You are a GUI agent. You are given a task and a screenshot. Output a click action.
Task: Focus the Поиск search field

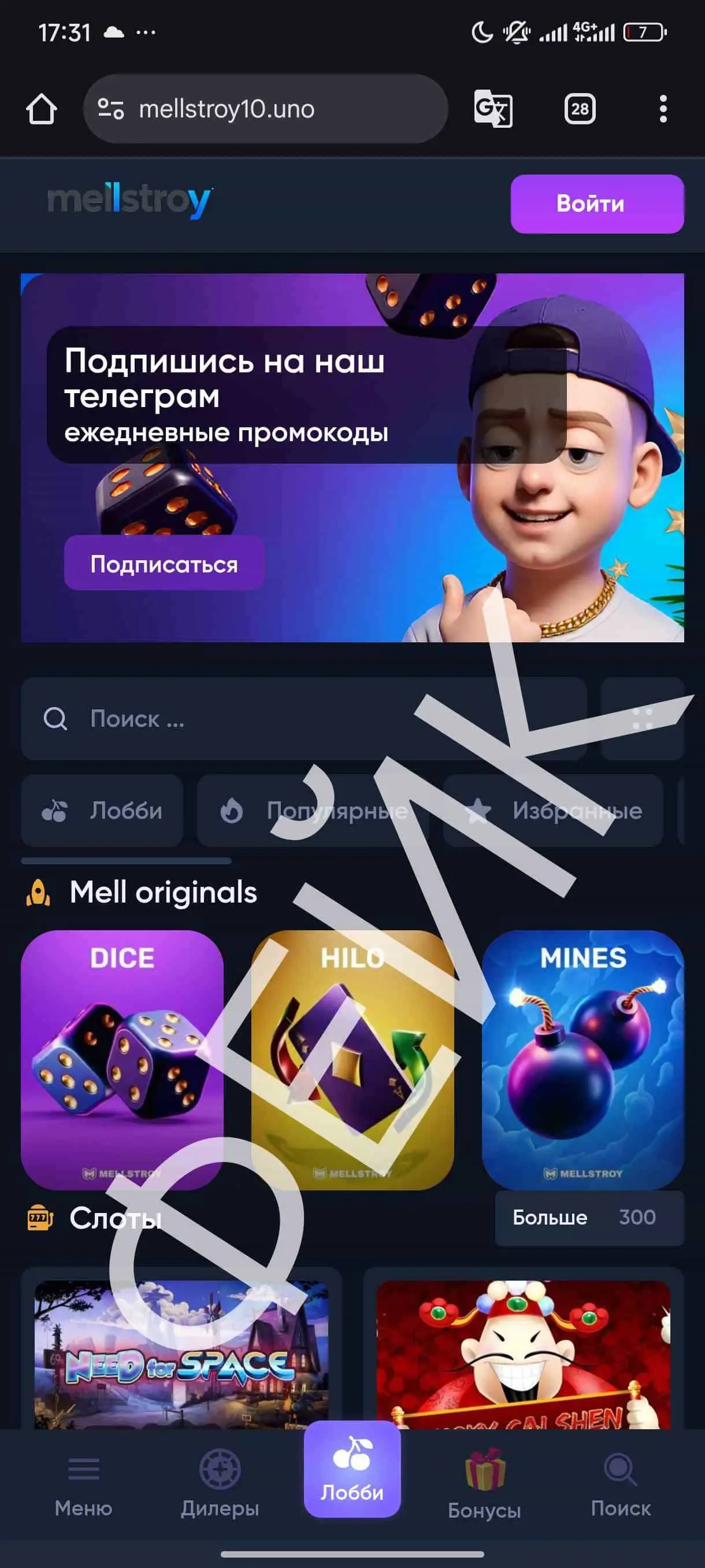(304, 719)
